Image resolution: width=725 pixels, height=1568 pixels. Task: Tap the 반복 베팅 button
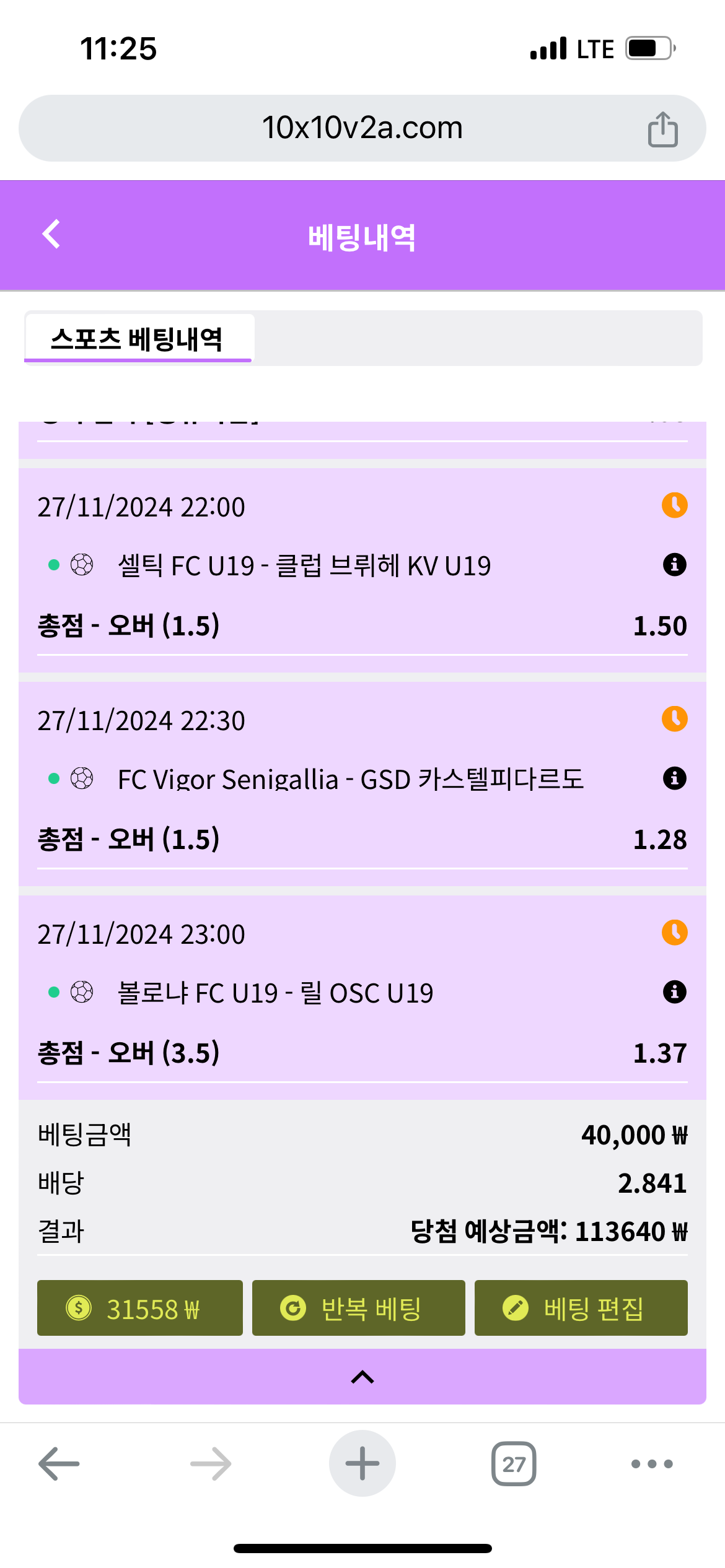(358, 1308)
